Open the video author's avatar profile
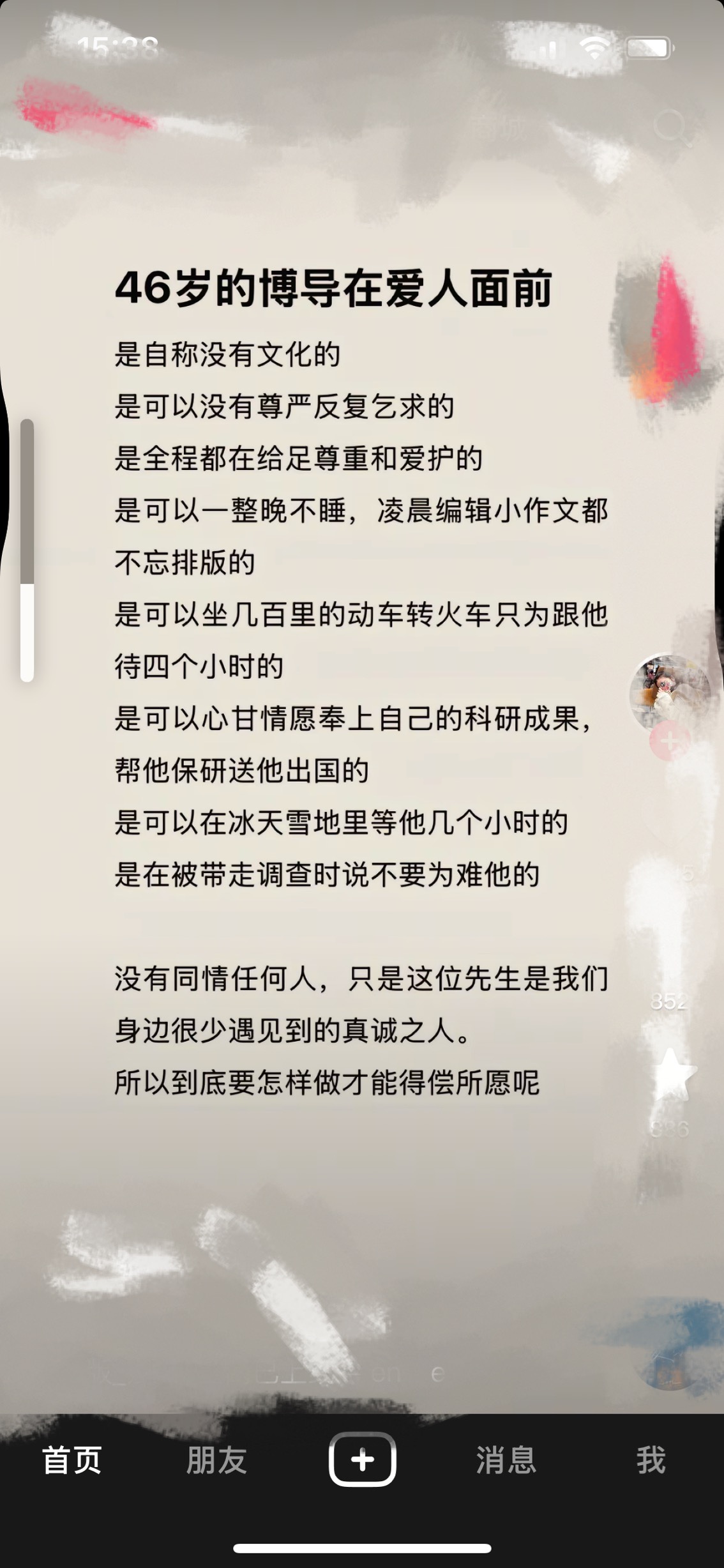724x1568 pixels. click(670, 692)
